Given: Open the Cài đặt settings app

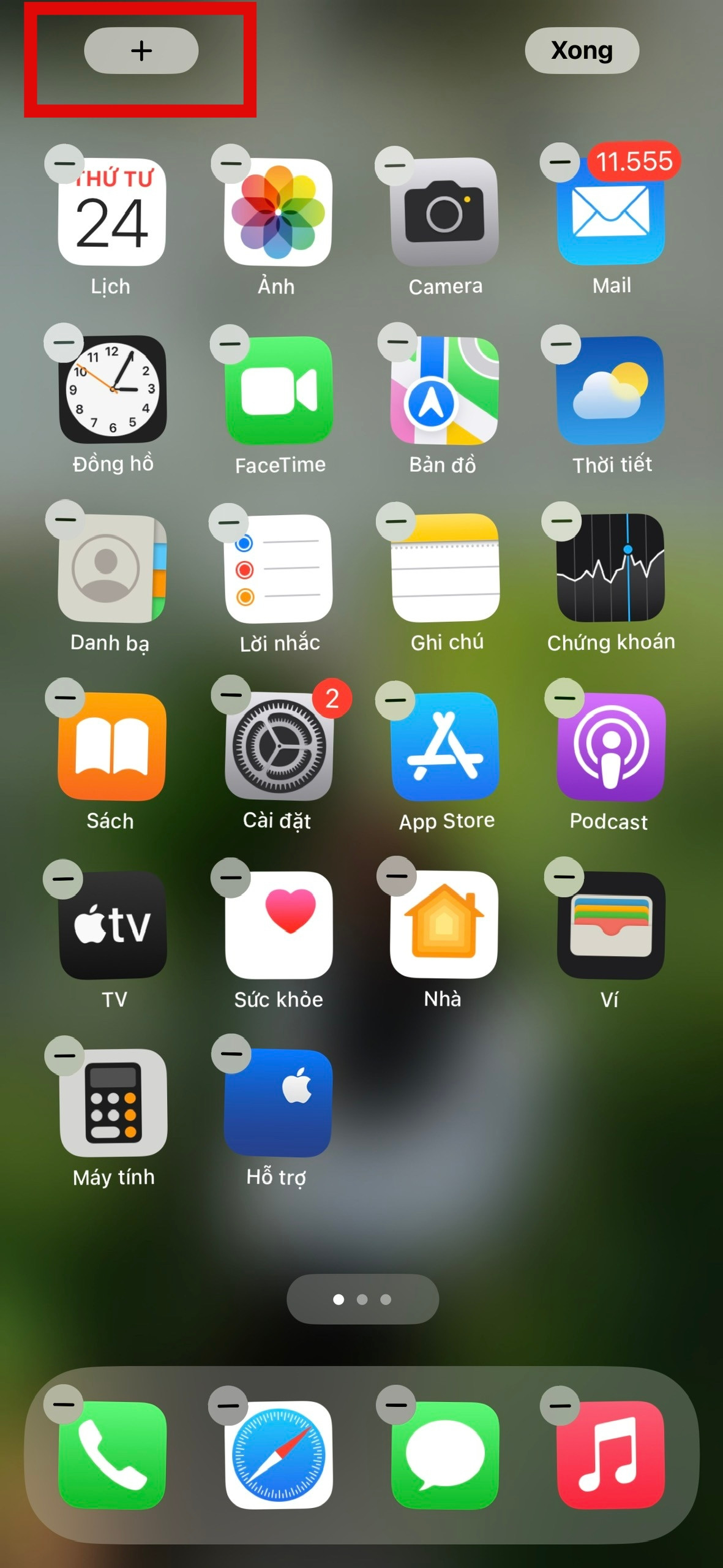Looking at the screenshot, I should click(279, 746).
